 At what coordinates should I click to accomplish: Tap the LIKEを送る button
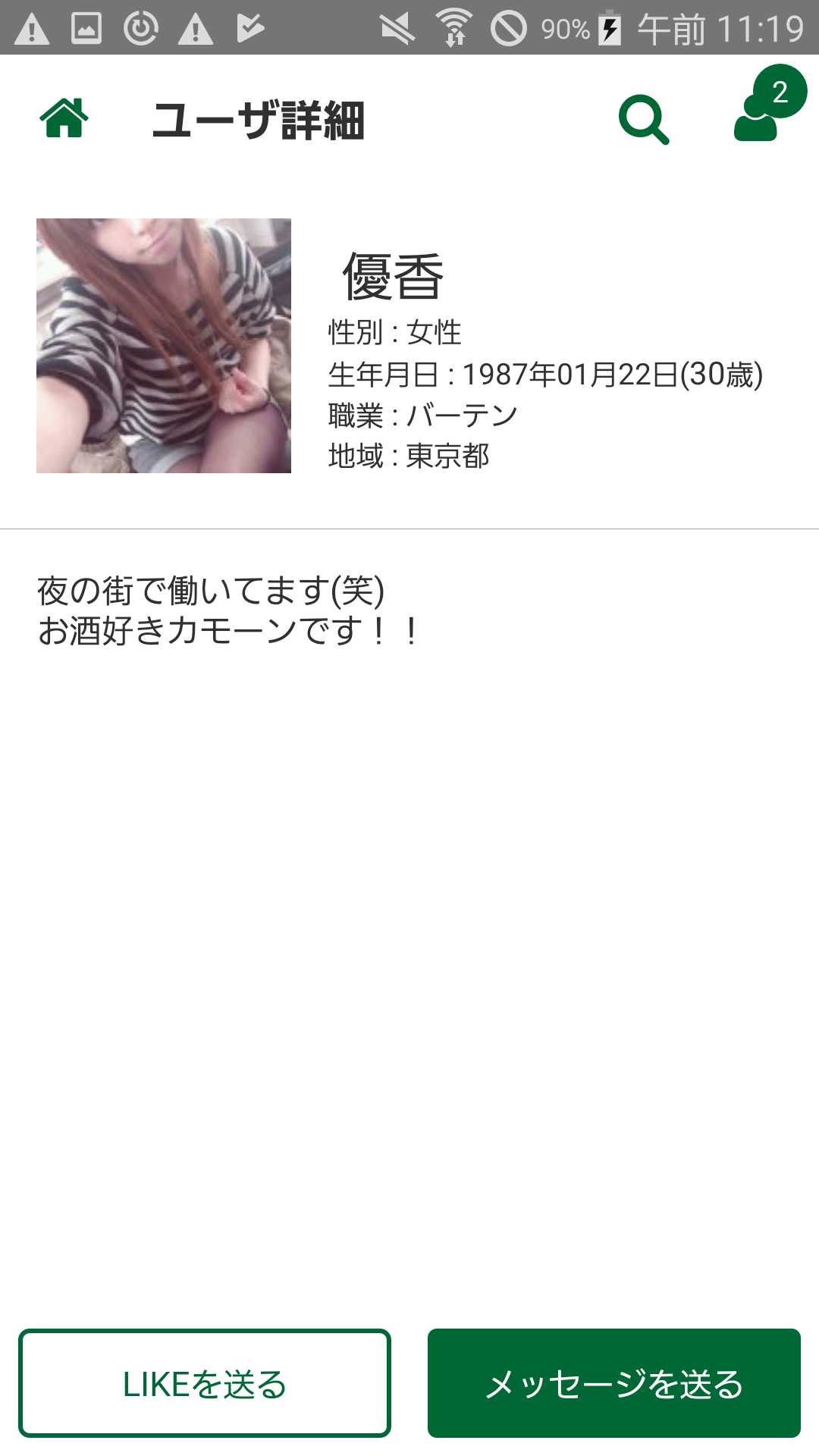click(x=205, y=1383)
